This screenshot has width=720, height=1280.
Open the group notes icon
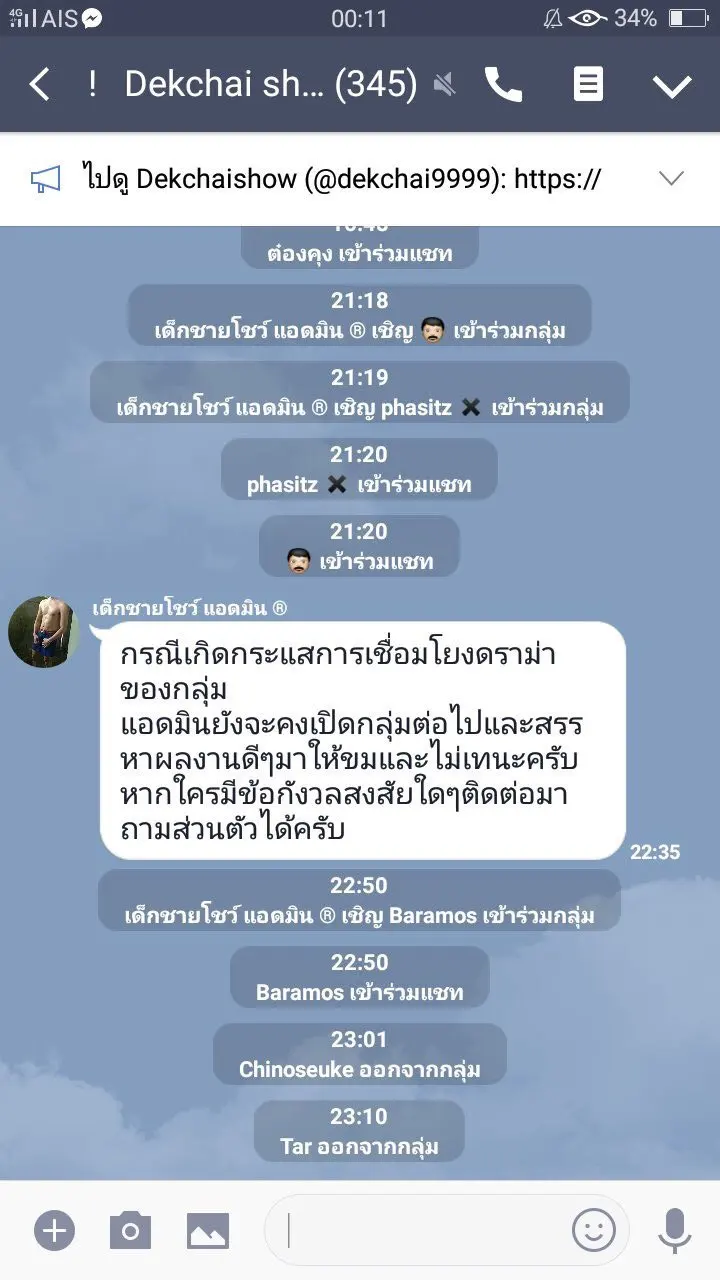pyautogui.click(x=588, y=85)
